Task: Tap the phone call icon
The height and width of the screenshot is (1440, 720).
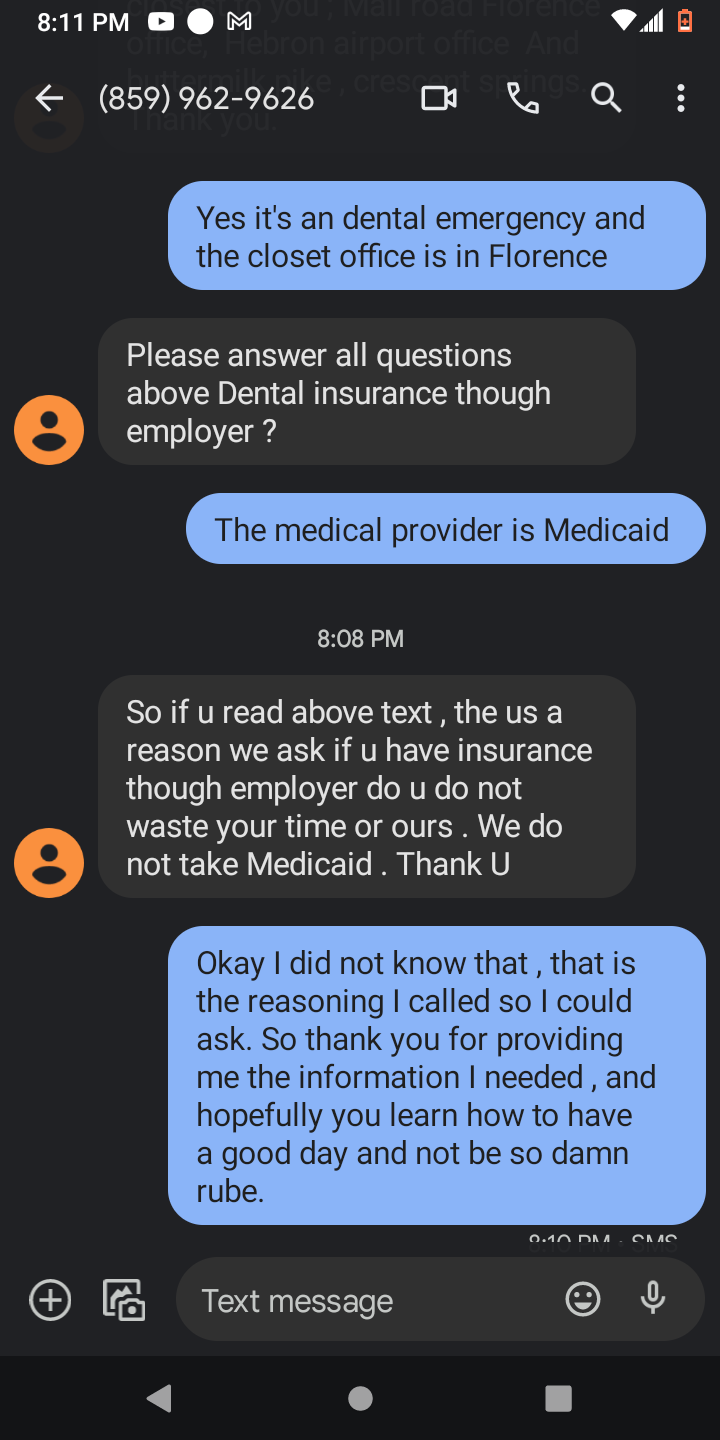Action: point(523,98)
